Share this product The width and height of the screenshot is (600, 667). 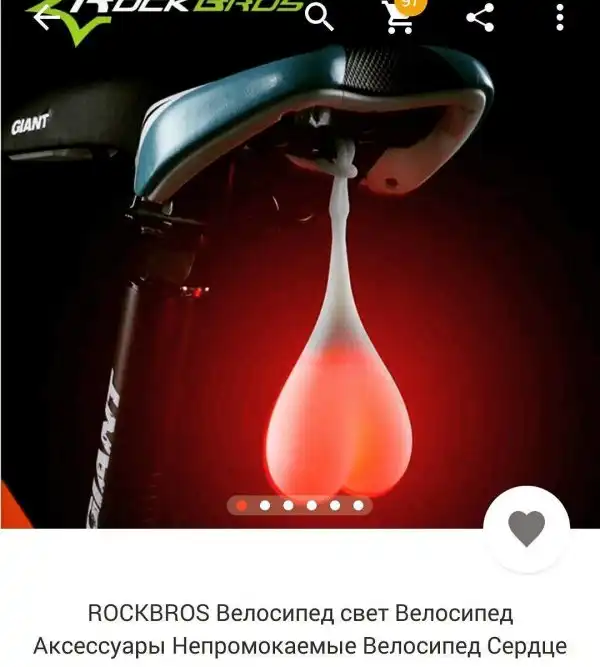click(x=481, y=17)
